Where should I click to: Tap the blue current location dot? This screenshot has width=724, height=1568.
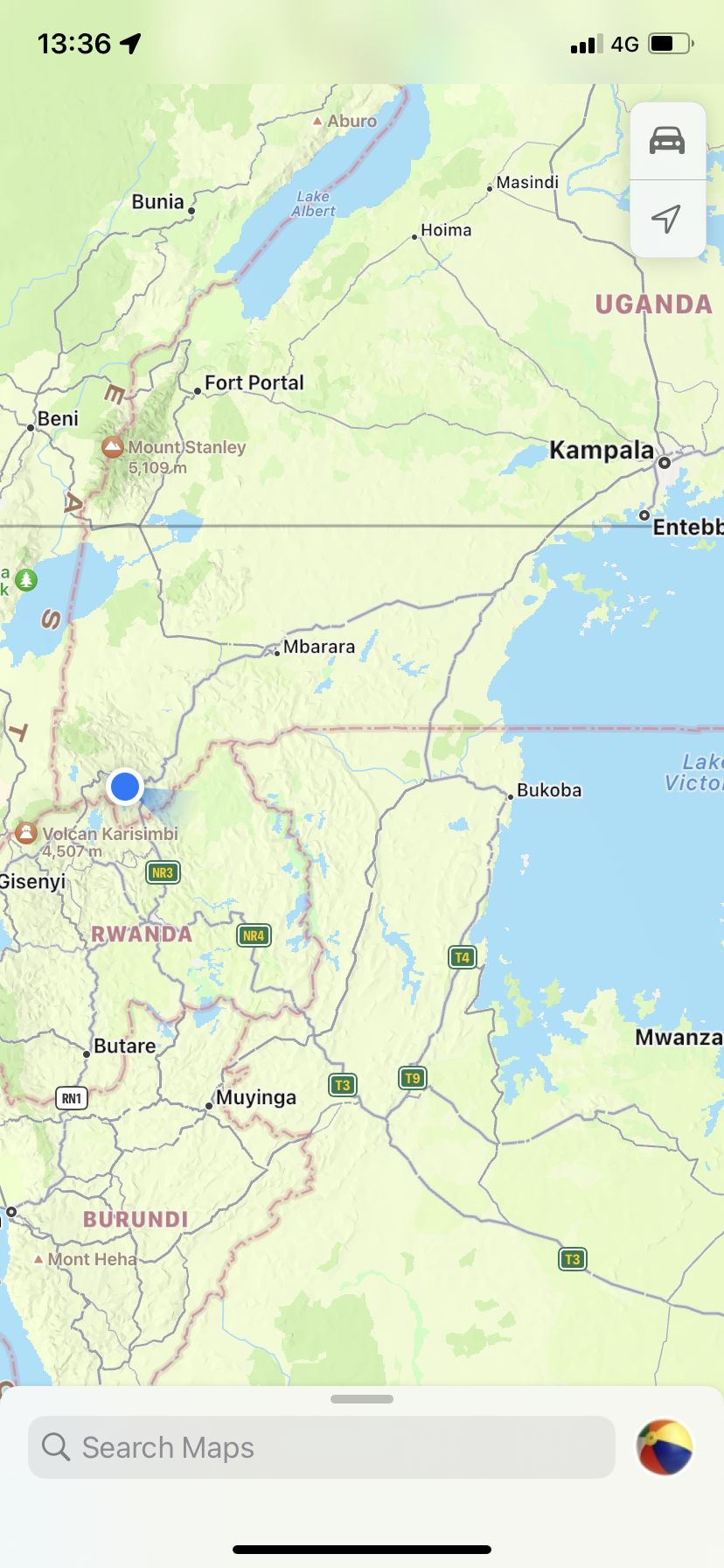[125, 787]
